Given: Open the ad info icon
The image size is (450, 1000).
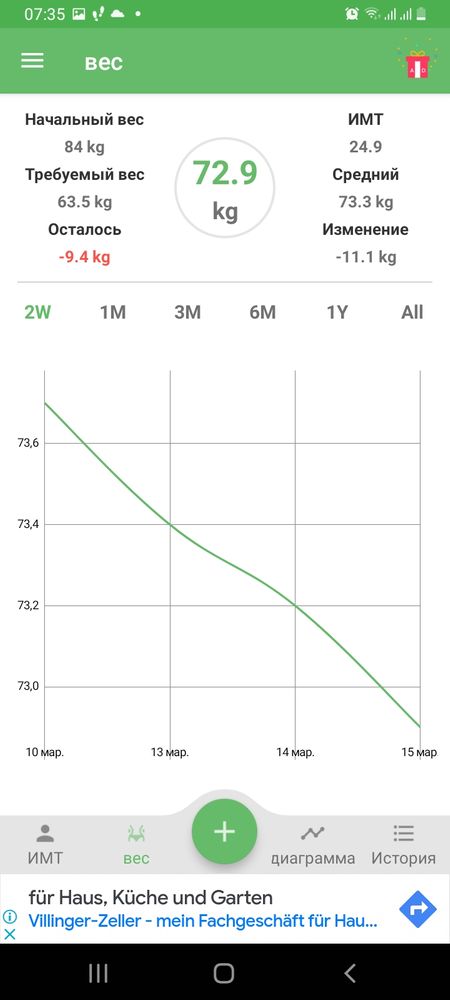Looking at the screenshot, I should [10, 917].
